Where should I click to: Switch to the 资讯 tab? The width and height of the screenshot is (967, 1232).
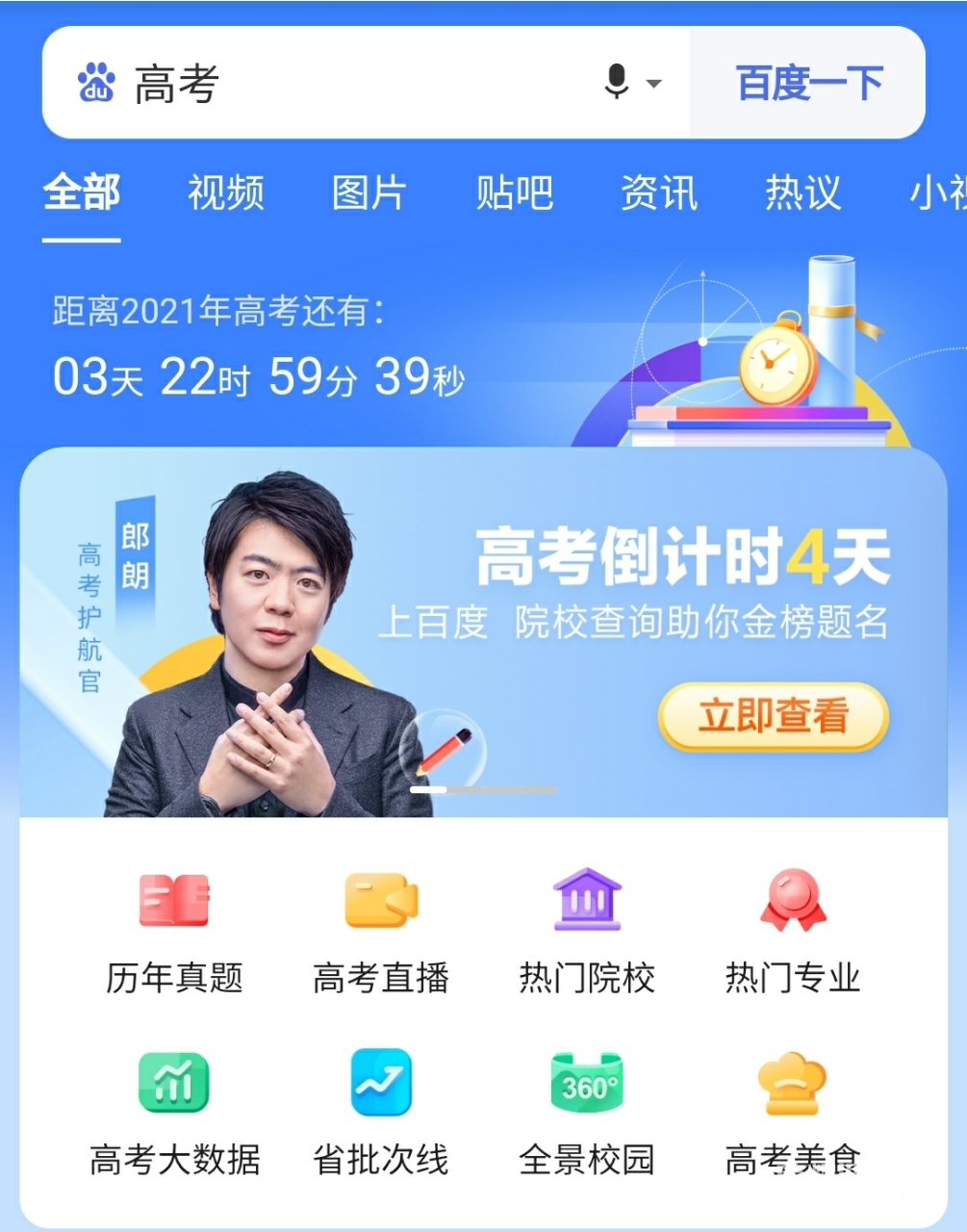[x=658, y=192]
